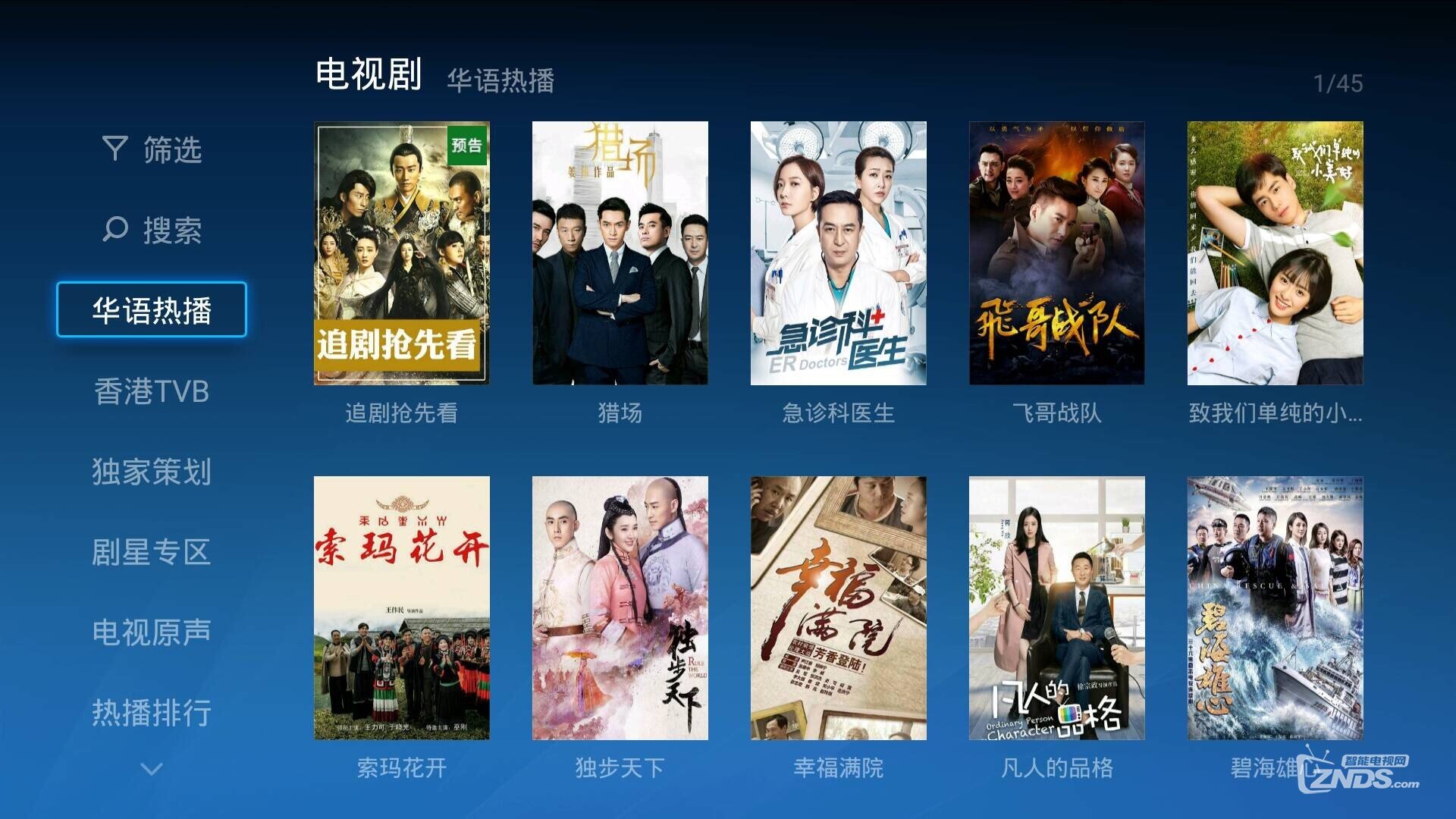Open the drama 猎场

[620, 253]
